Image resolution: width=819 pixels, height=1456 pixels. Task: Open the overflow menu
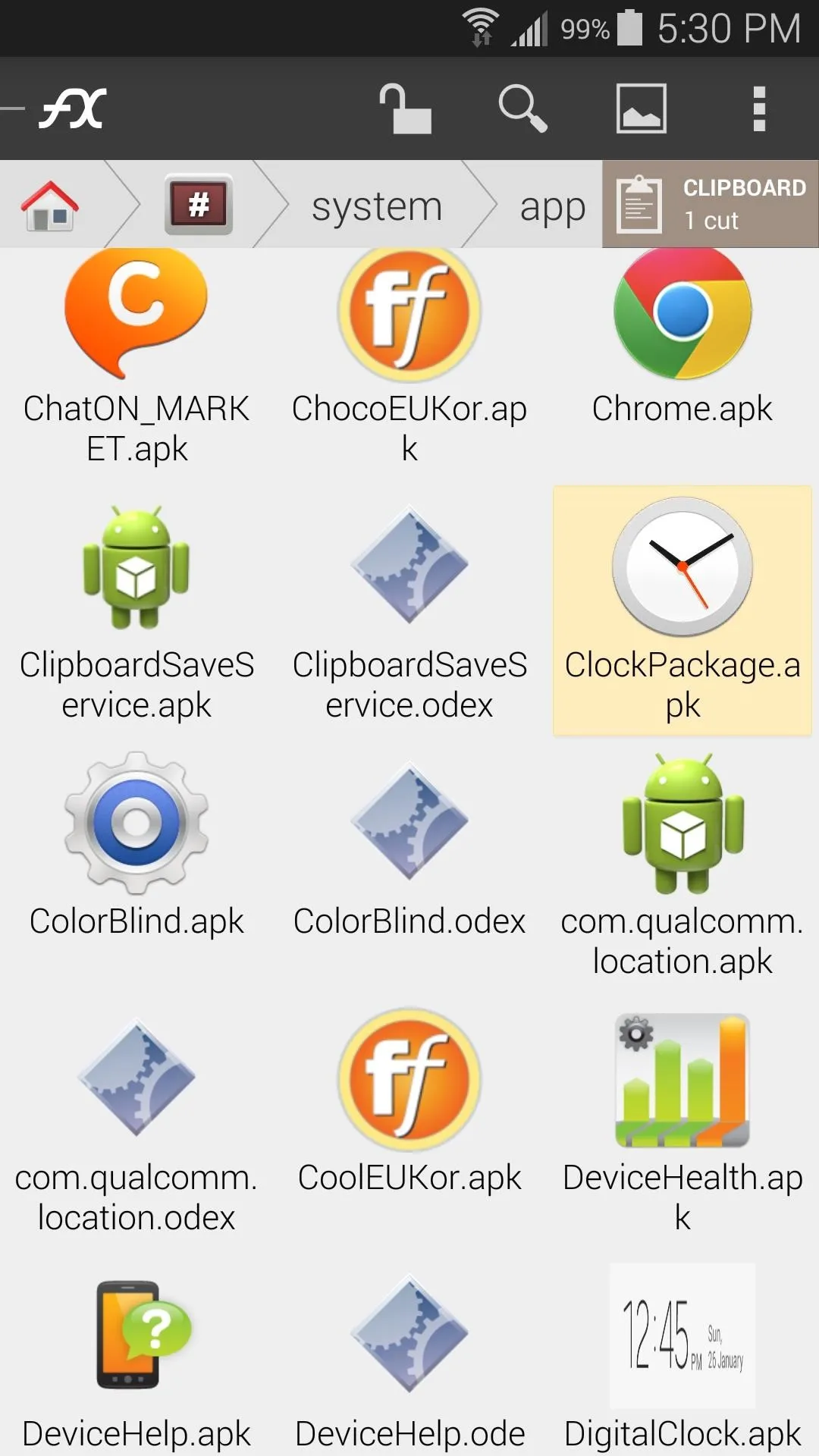pos(758,108)
